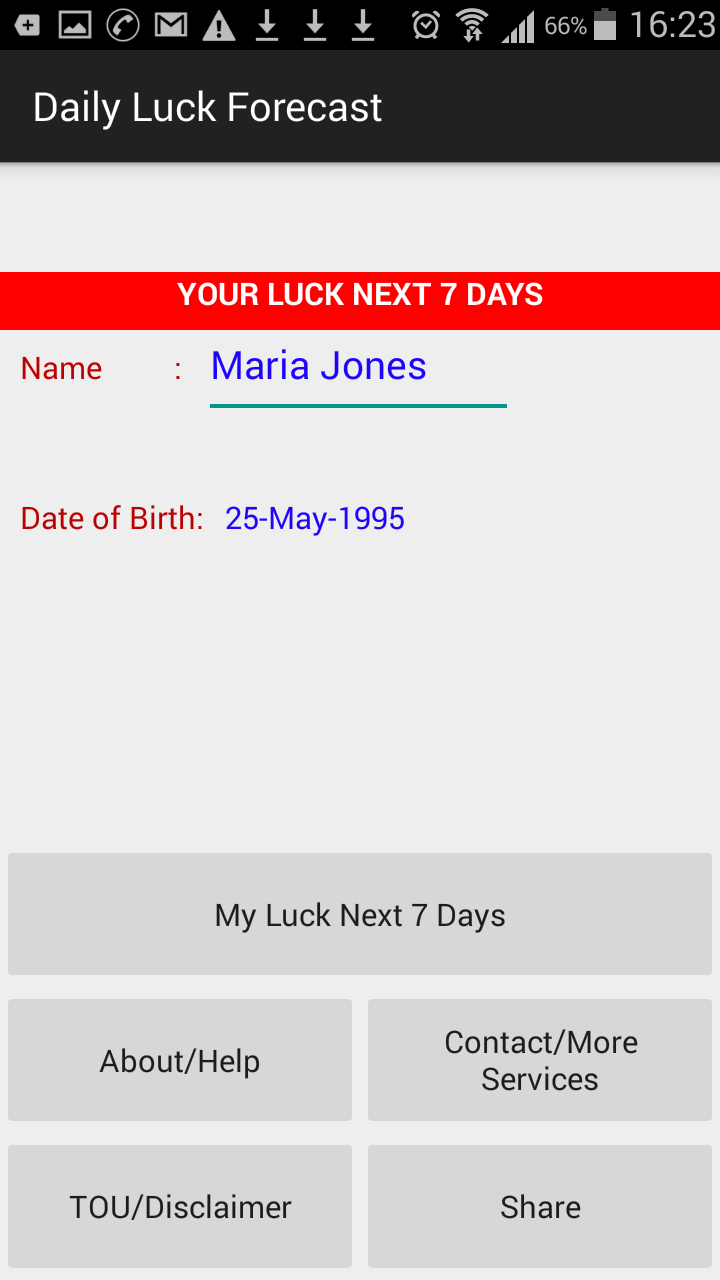Open Contact/More Services
720x1280 pixels.
click(x=540, y=1060)
